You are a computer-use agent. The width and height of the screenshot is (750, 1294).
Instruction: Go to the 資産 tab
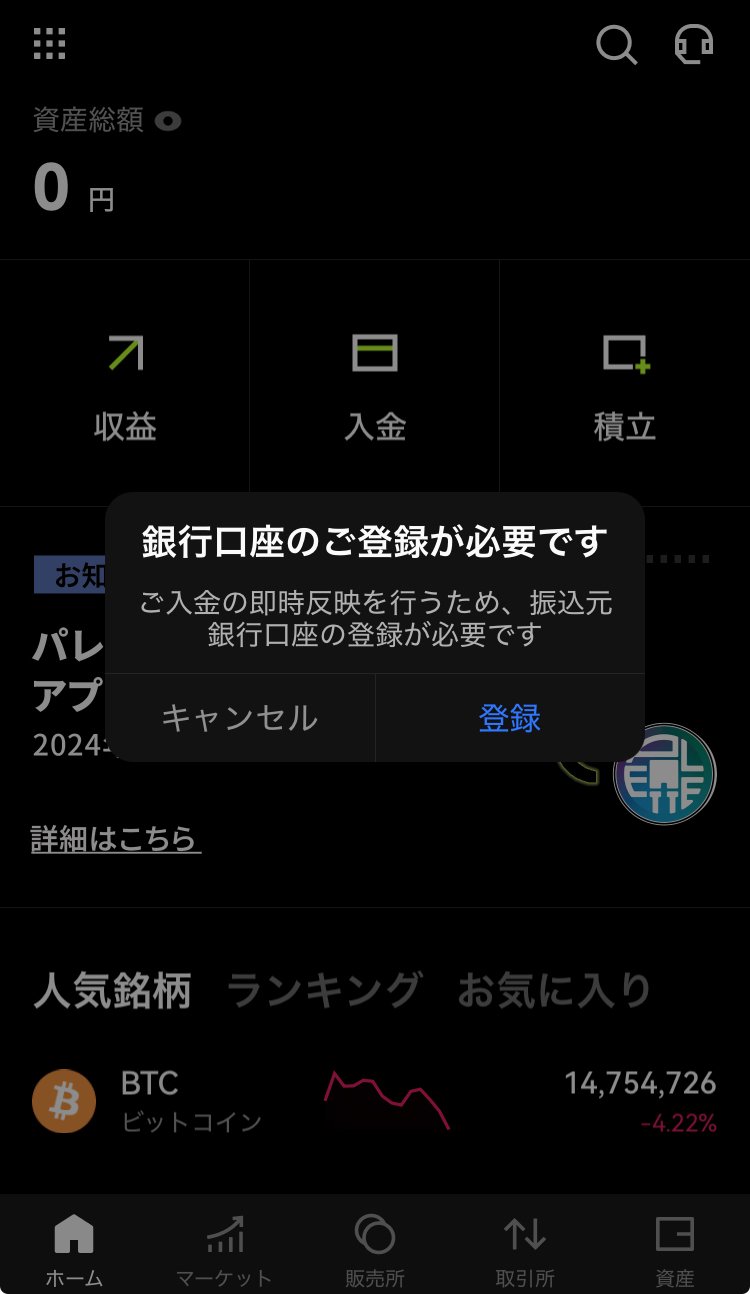click(675, 1249)
